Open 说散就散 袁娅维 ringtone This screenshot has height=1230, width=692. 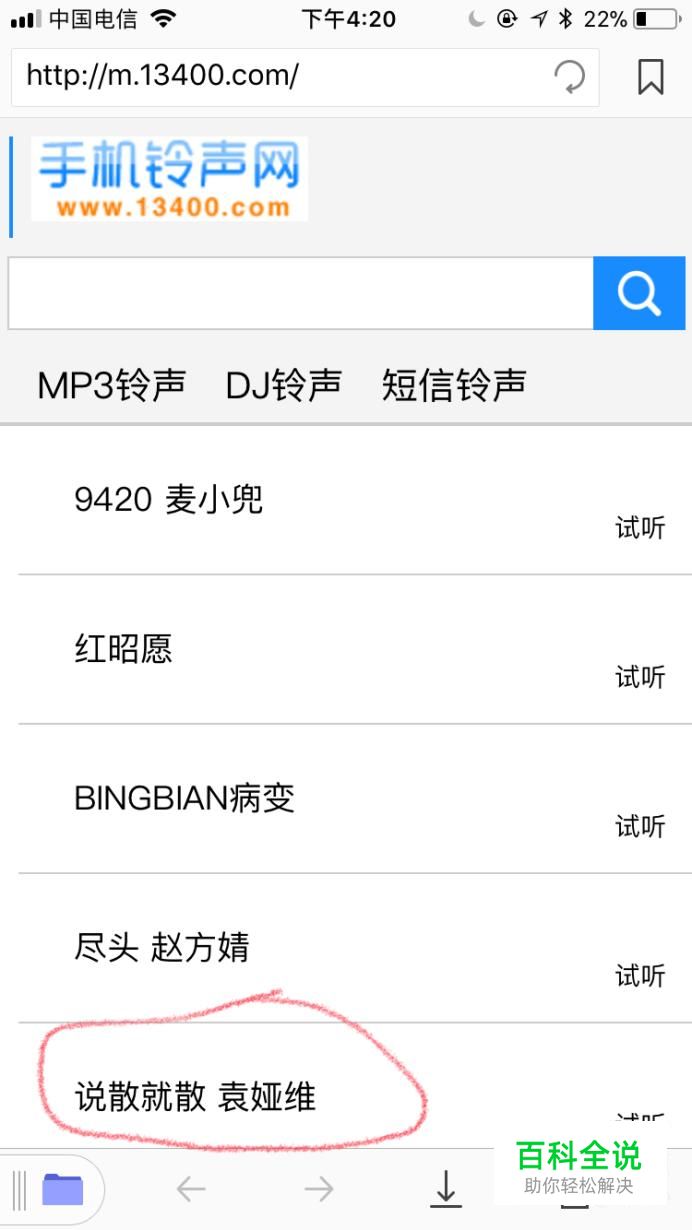point(195,1097)
